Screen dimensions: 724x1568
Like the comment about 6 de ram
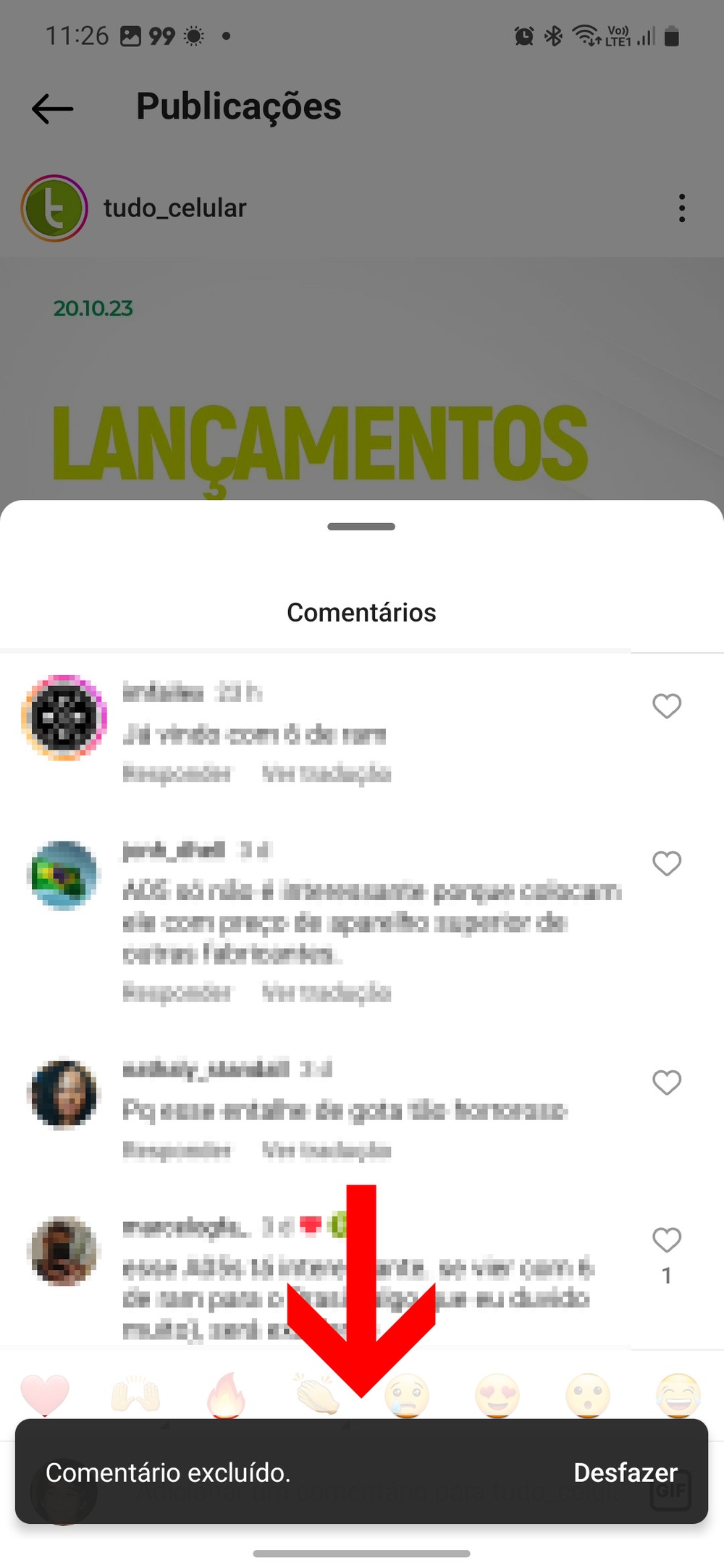point(666,705)
